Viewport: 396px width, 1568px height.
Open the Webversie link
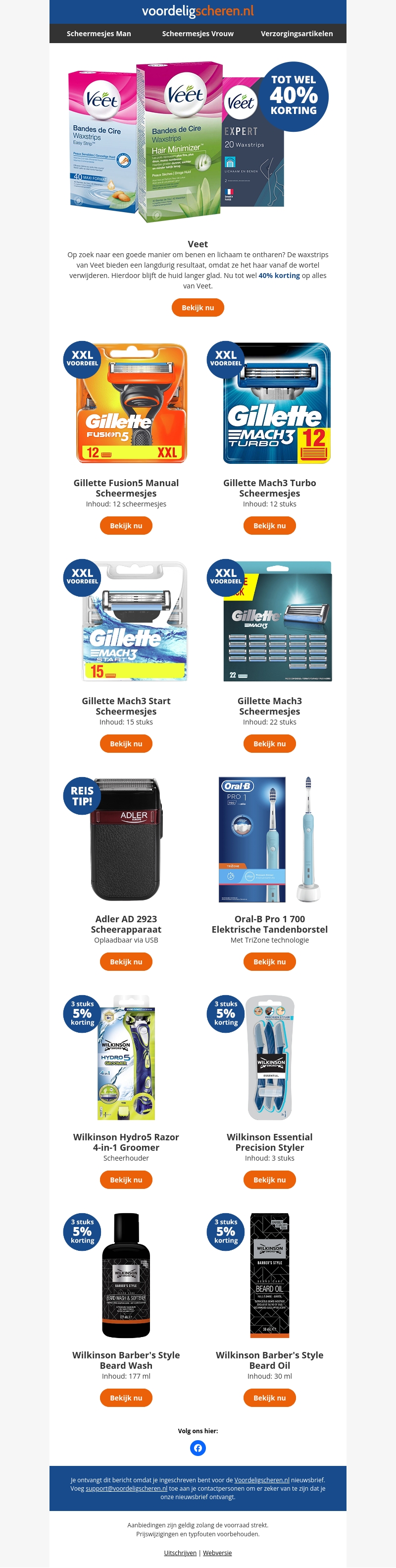[217, 1552]
